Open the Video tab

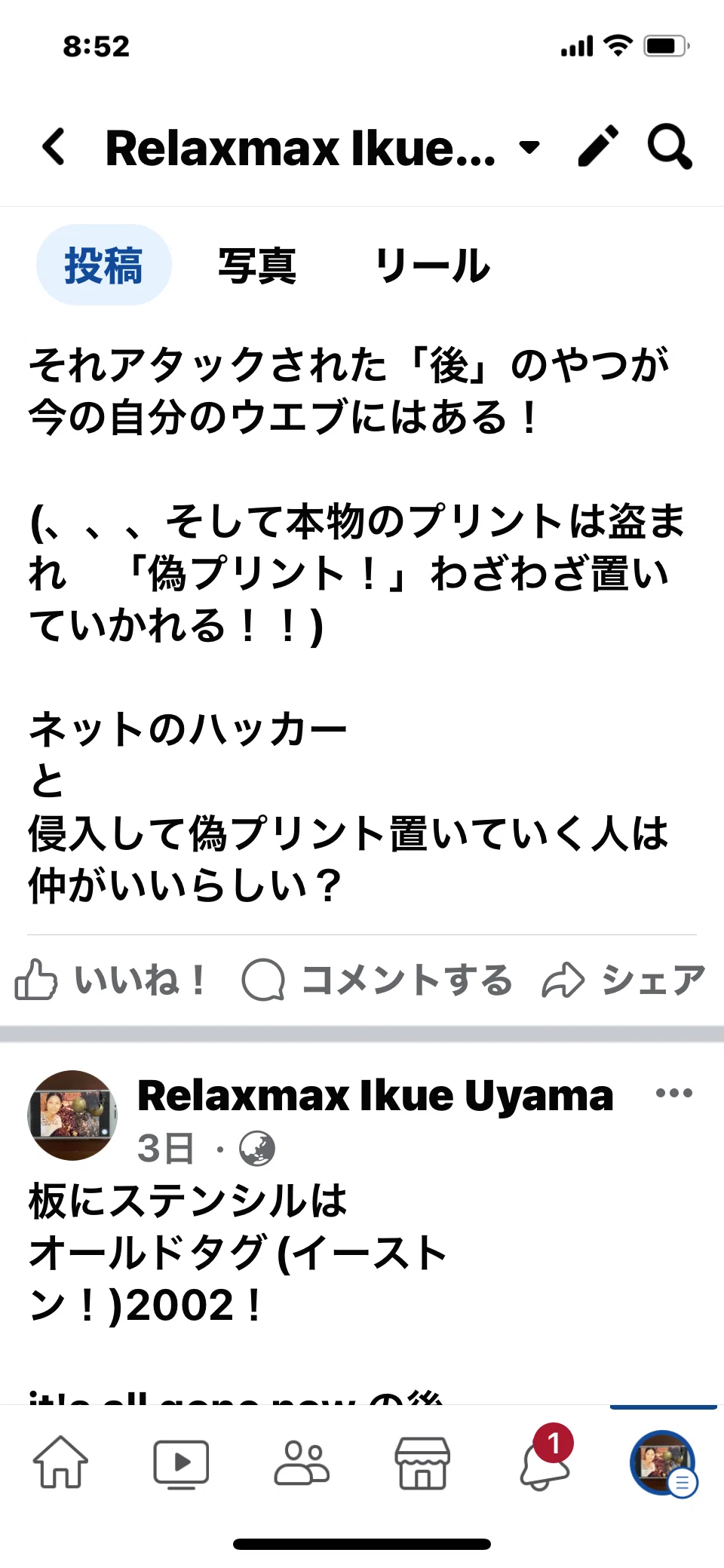pyautogui.click(x=181, y=1462)
